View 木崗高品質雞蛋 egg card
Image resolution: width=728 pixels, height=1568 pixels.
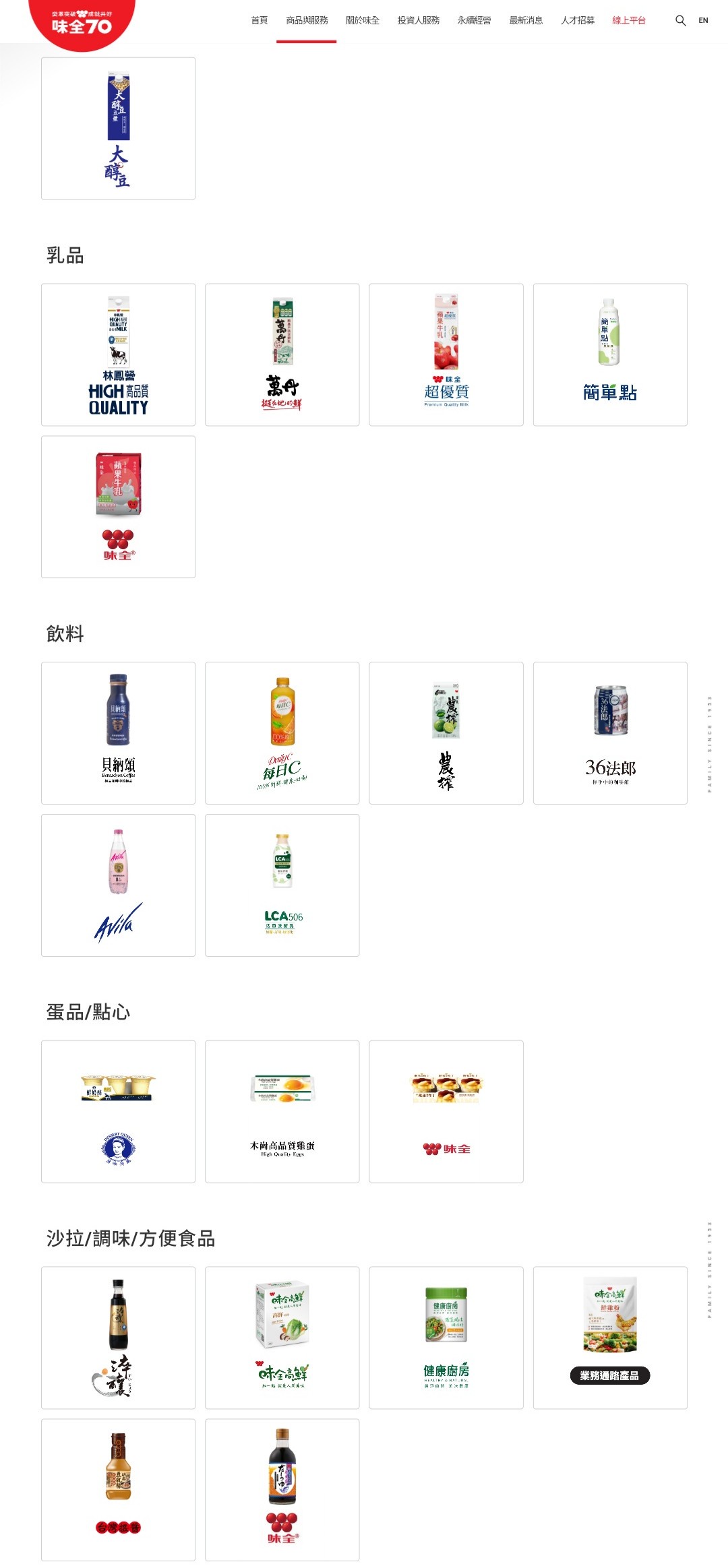[x=282, y=1112]
